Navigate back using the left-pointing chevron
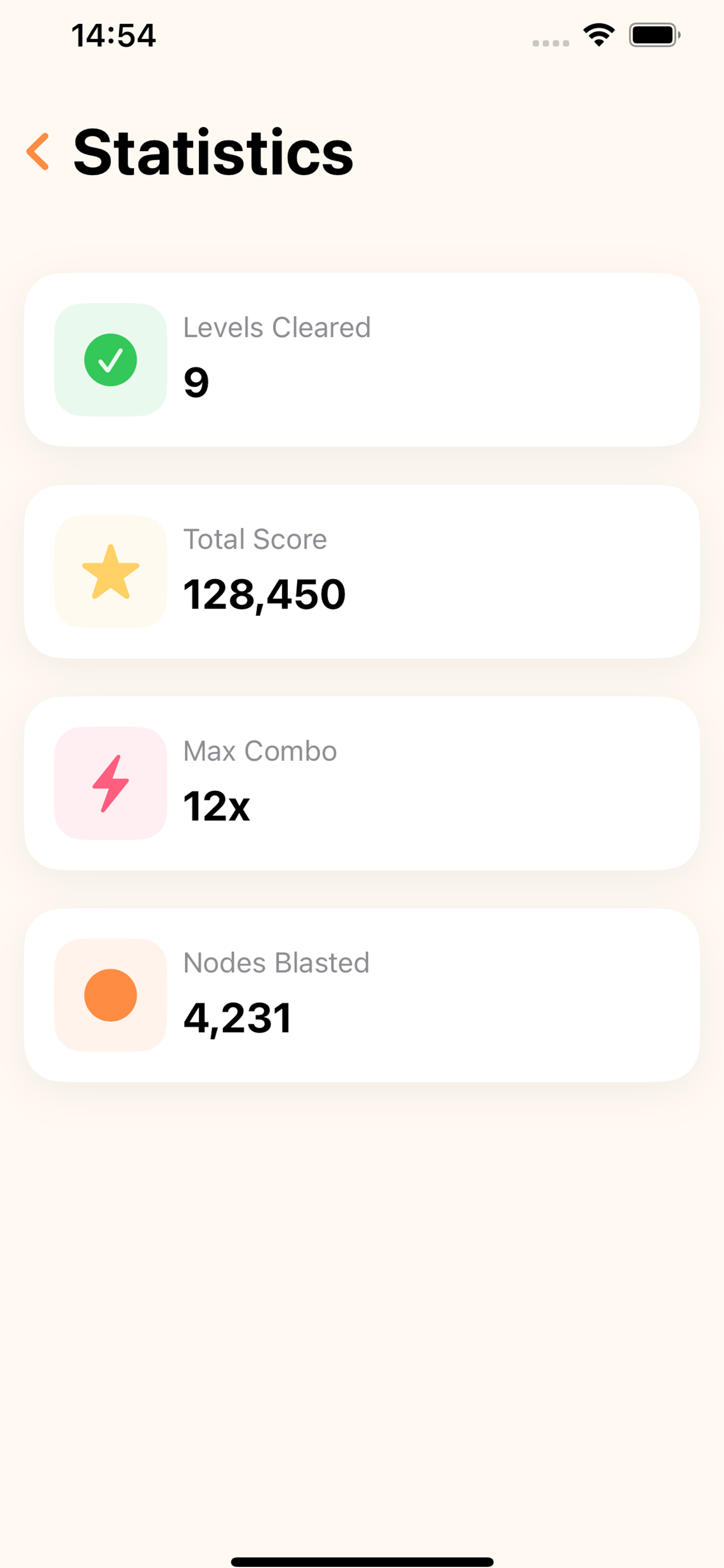The height and width of the screenshot is (1568, 724). [x=38, y=150]
